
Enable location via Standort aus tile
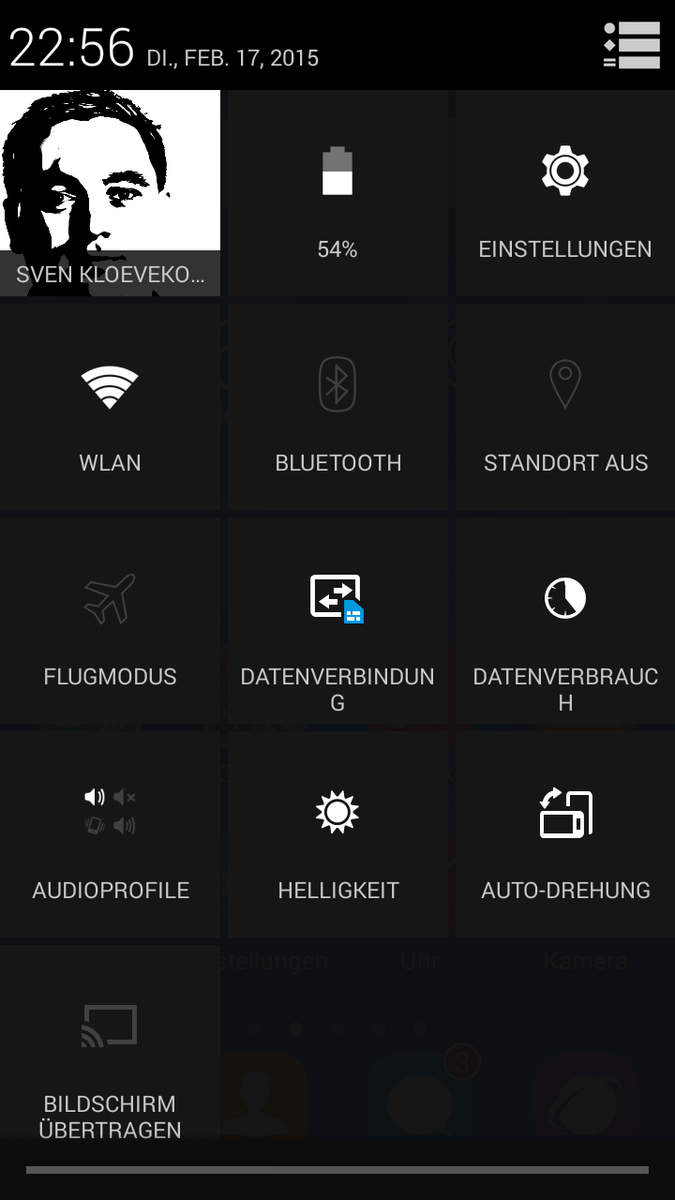click(565, 407)
